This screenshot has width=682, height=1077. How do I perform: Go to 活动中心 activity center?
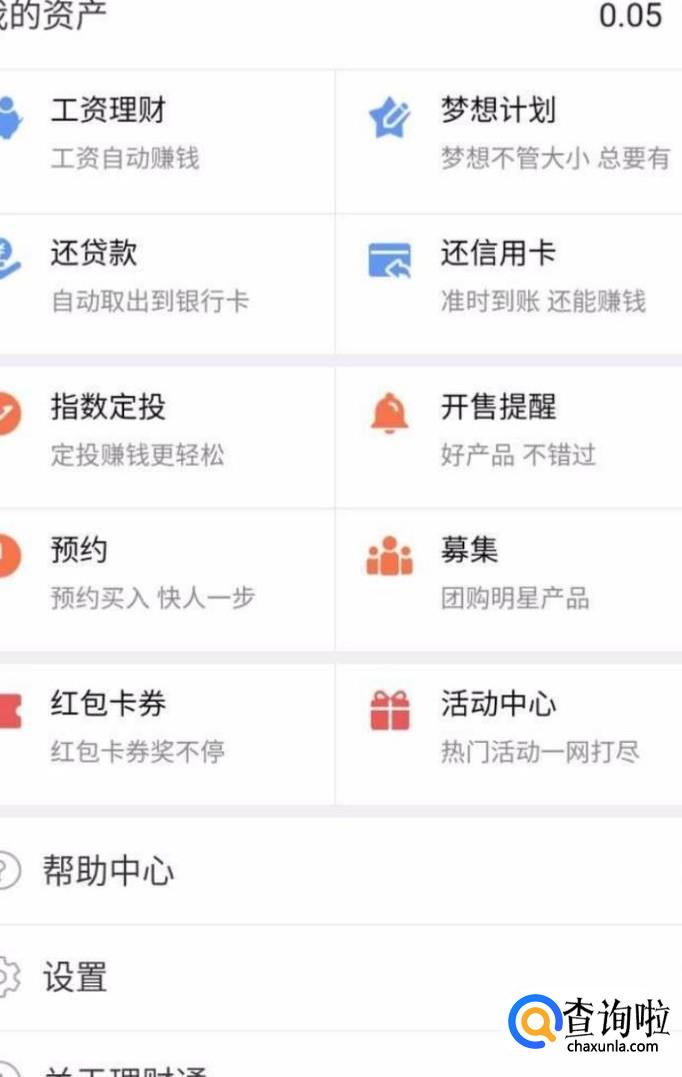click(510, 727)
